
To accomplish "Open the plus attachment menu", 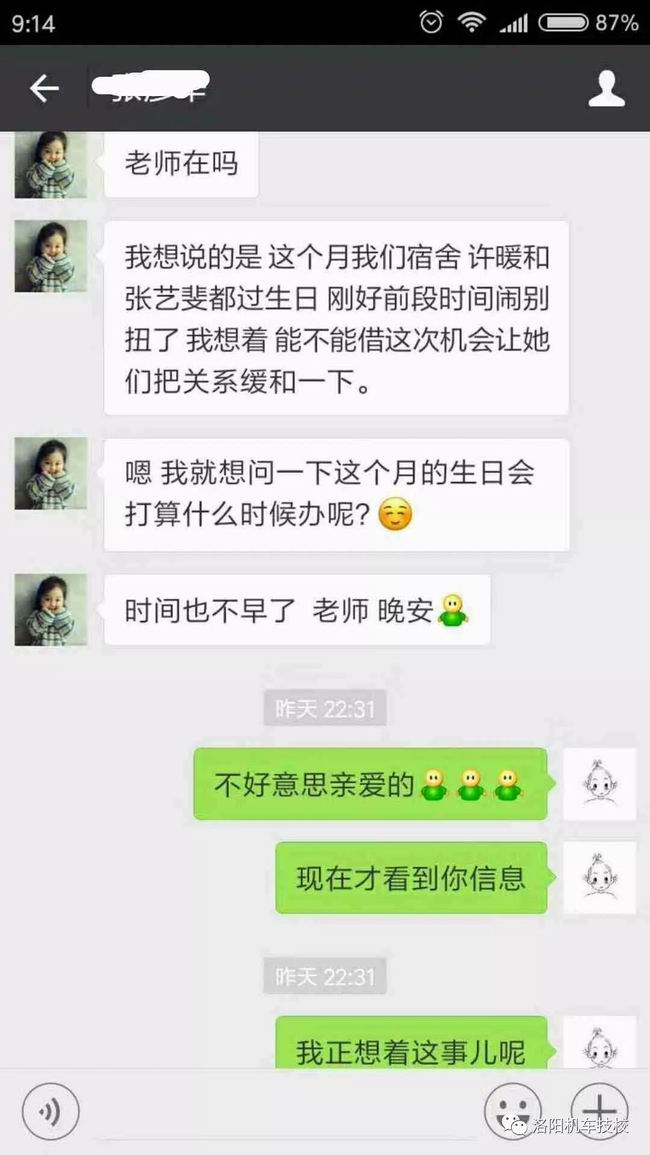I will click(598, 1109).
